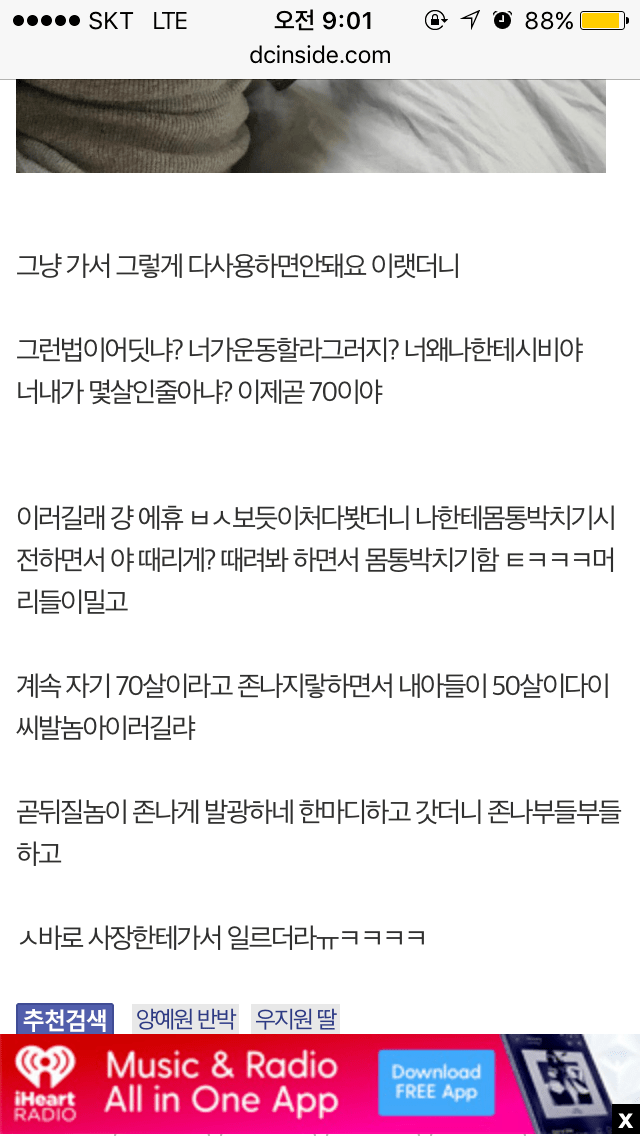640x1136 pixels.
Task: Open the 우지원 딸 suggested search
Action: (x=296, y=1019)
